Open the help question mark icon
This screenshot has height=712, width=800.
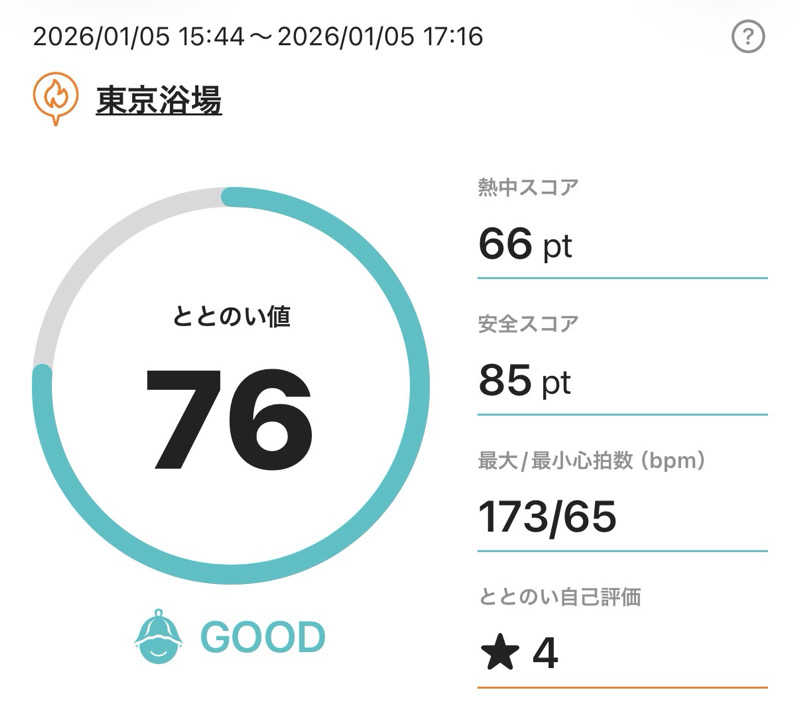(x=748, y=38)
